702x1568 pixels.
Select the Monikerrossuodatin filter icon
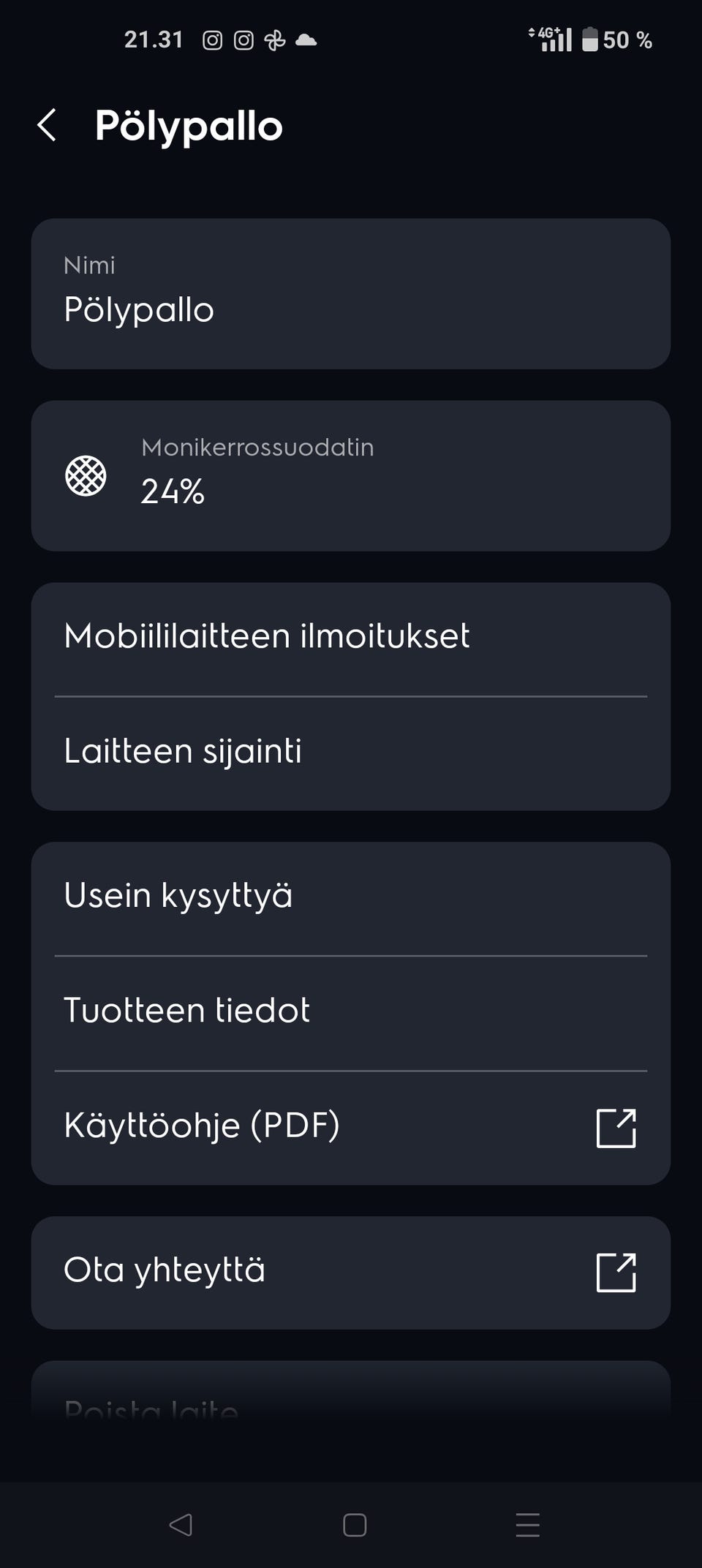coord(84,475)
